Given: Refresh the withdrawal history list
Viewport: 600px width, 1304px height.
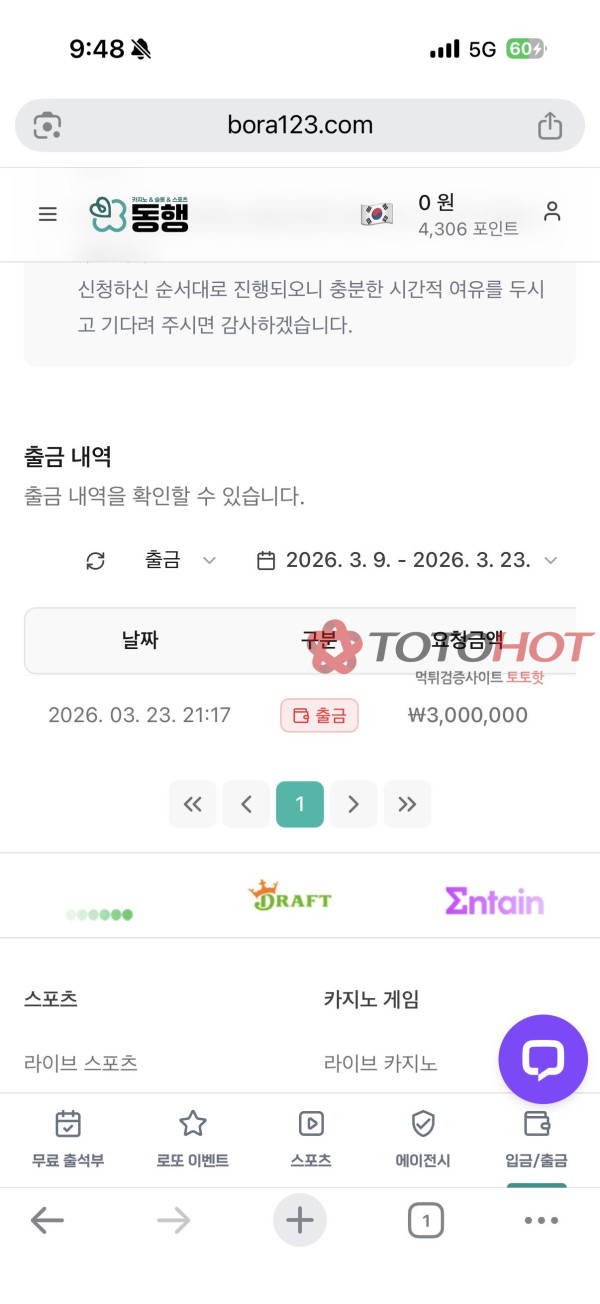Looking at the screenshot, I should coord(95,561).
